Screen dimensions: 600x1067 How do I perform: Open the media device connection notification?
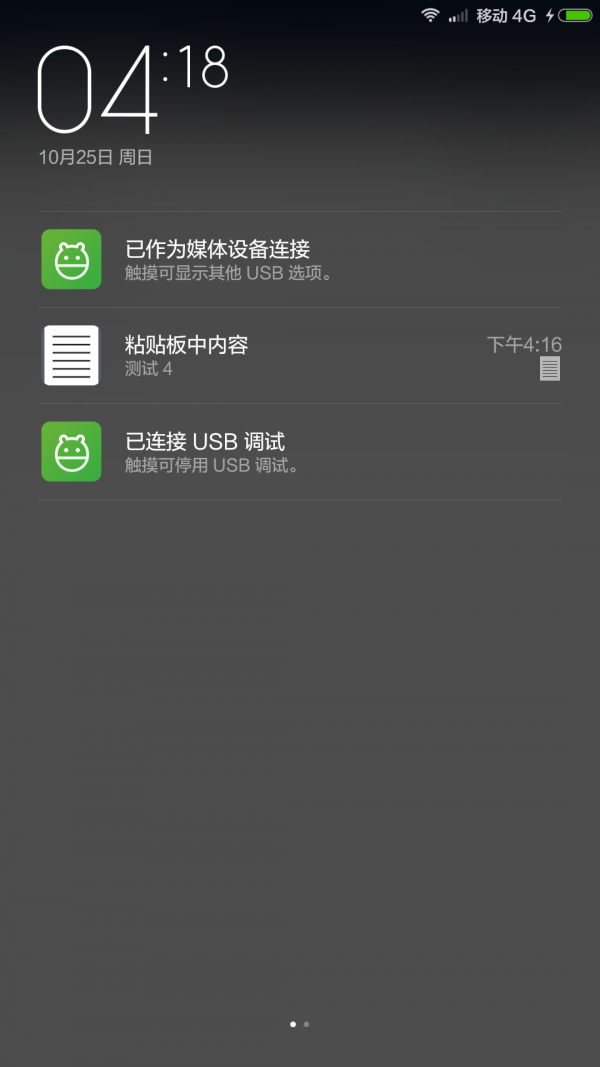pyautogui.click(x=300, y=259)
